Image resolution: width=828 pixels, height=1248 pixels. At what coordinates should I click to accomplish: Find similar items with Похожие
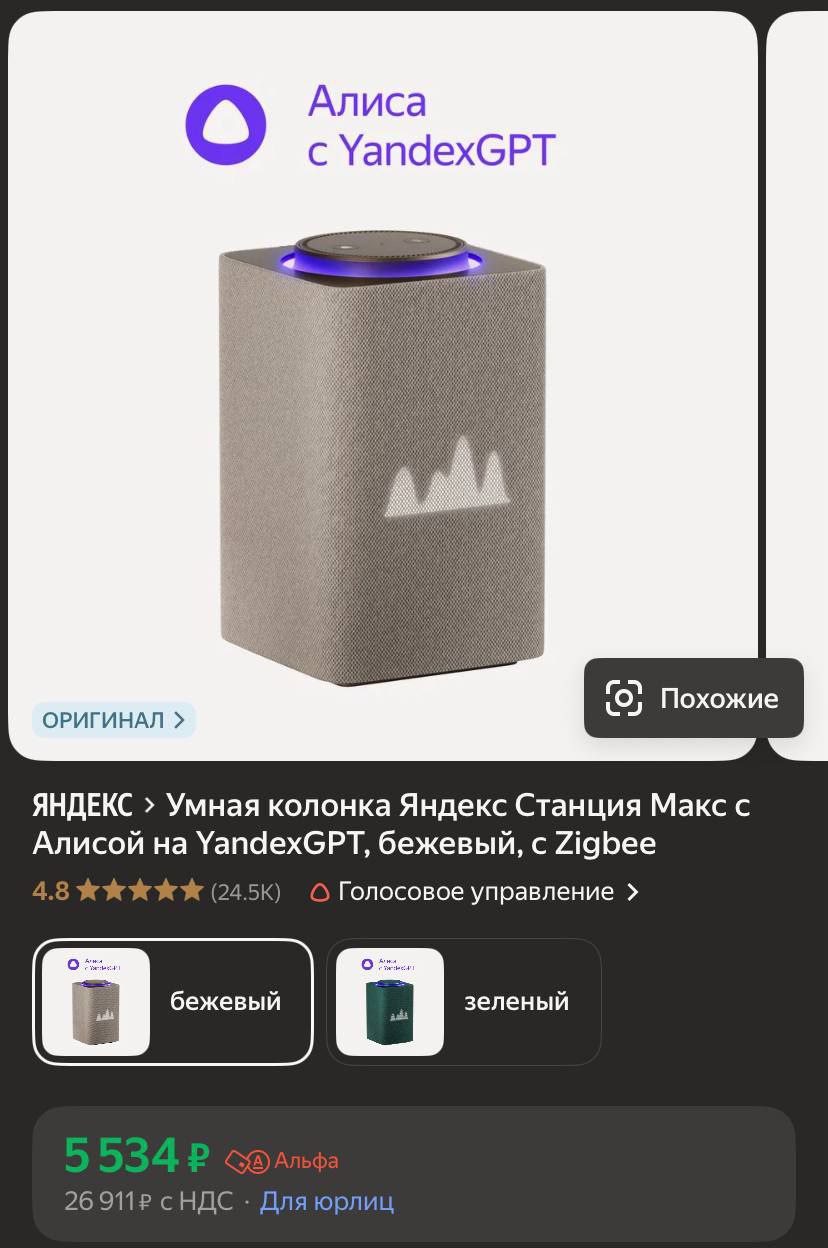point(694,698)
